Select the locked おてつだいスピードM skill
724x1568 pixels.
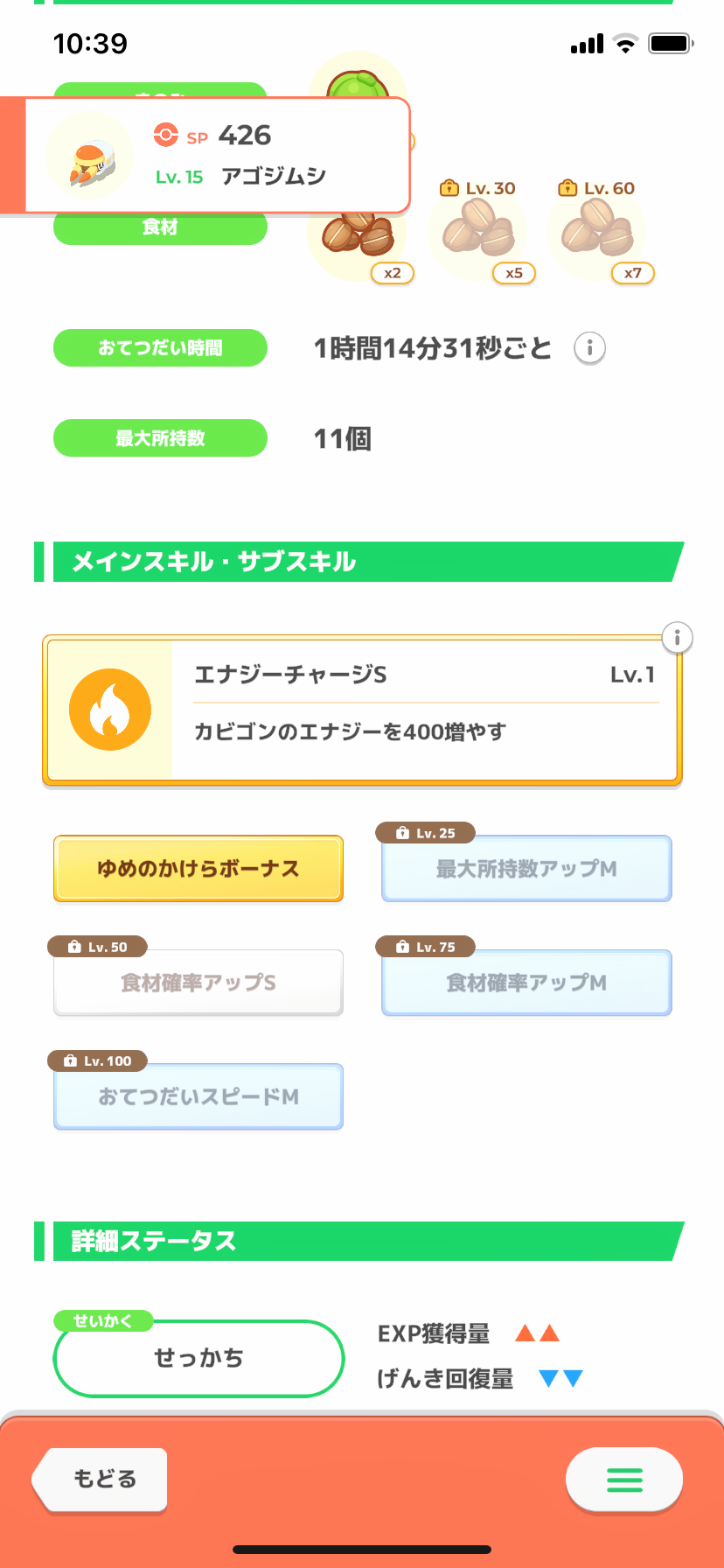[x=198, y=1096]
